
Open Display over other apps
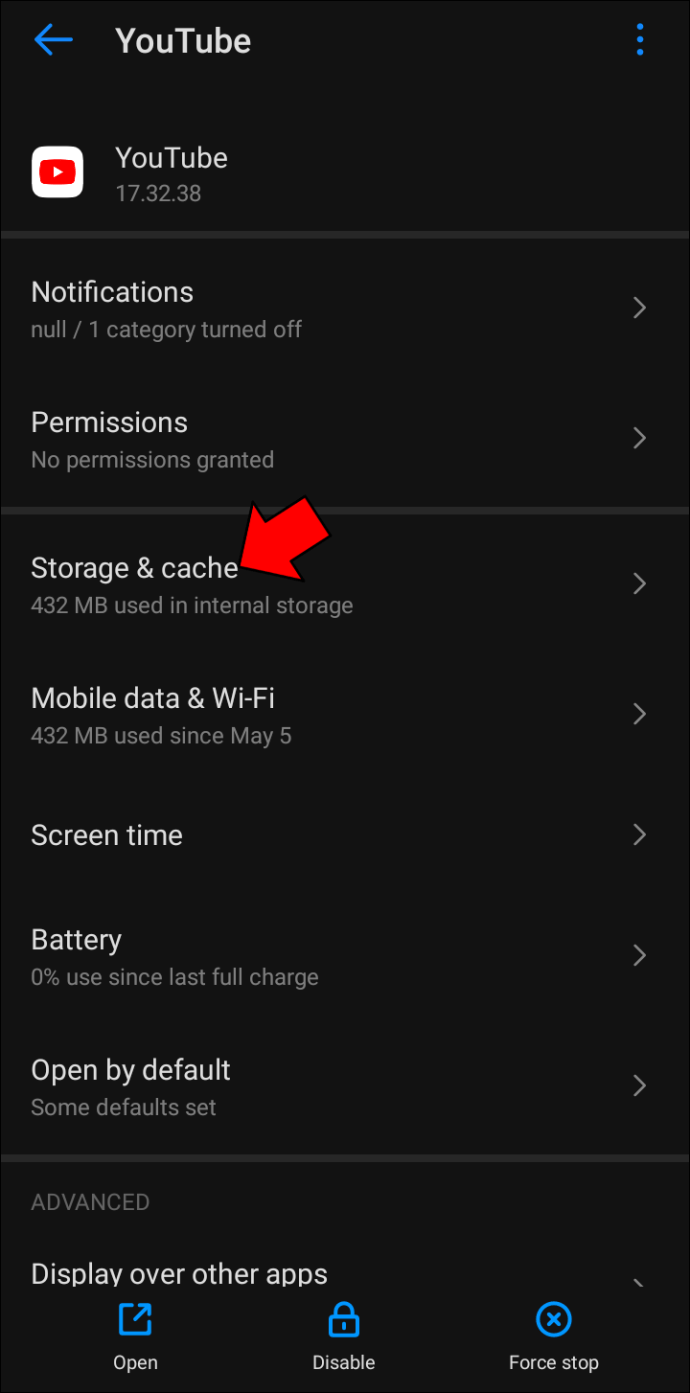coord(340,1274)
